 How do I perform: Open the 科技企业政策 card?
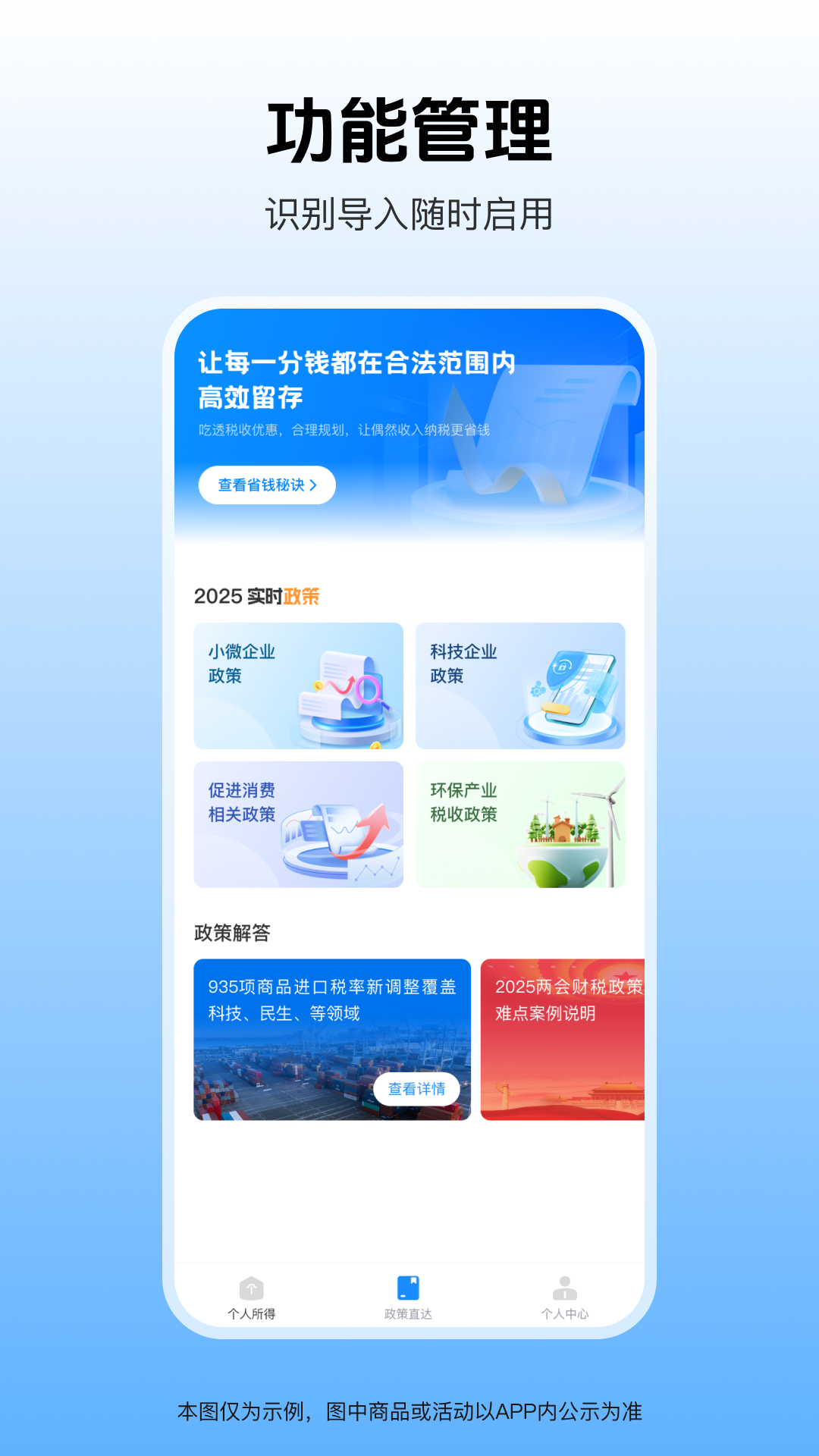point(520,685)
